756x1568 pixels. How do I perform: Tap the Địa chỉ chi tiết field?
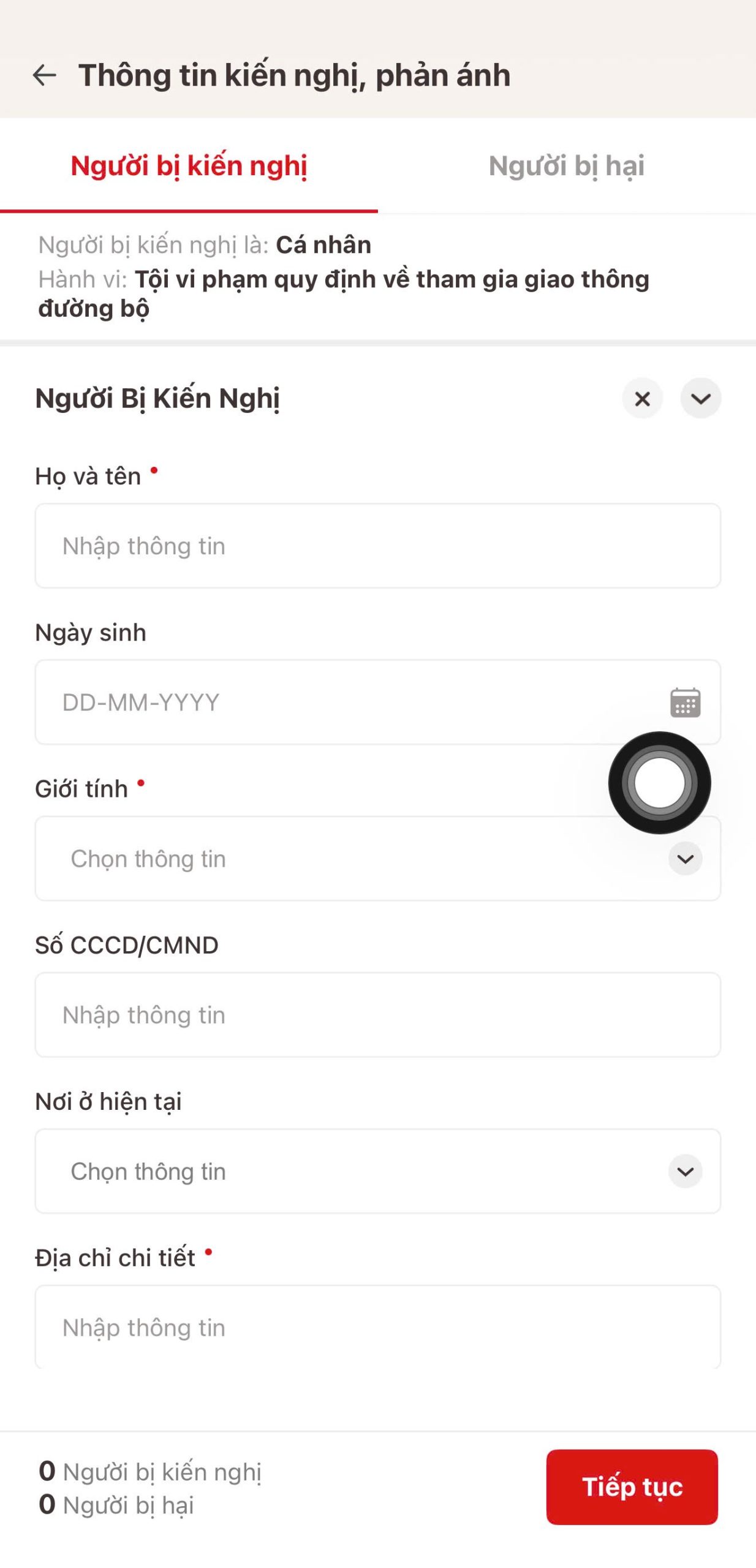pos(377,1327)
